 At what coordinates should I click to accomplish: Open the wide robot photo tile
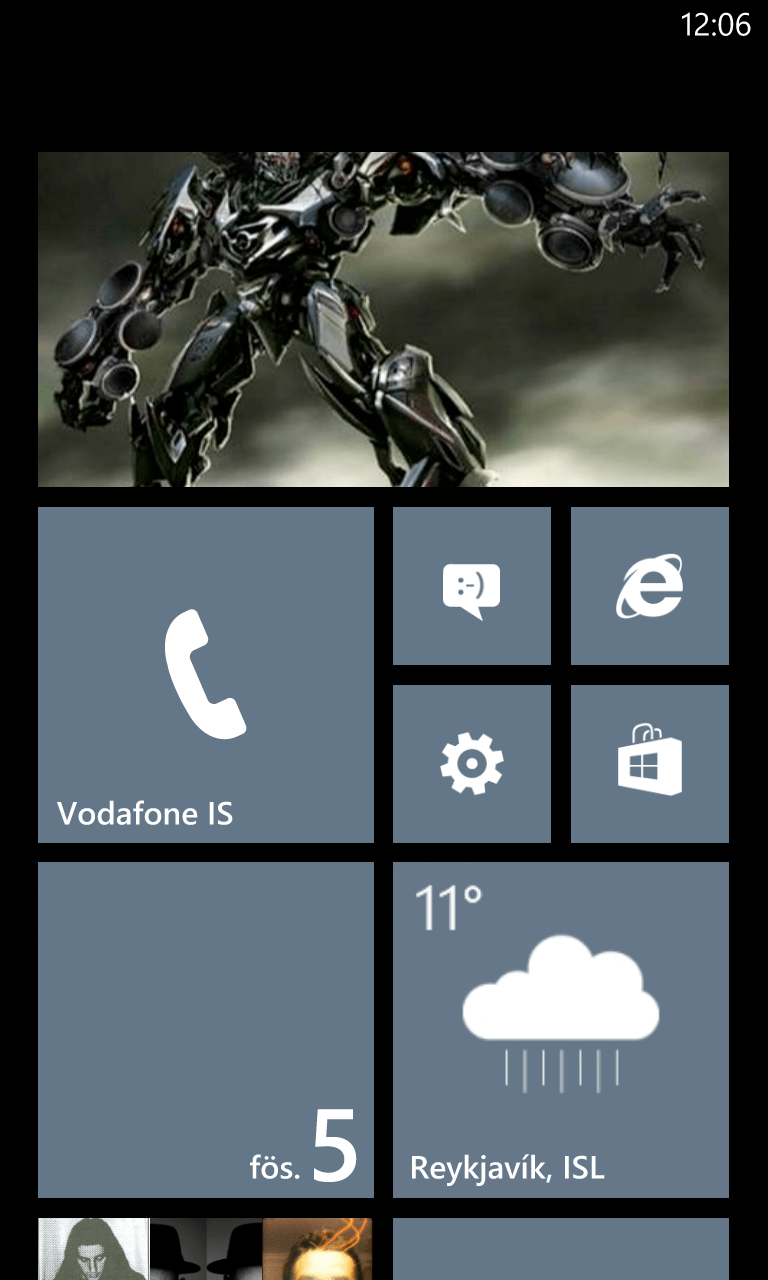tap(383, 319)
